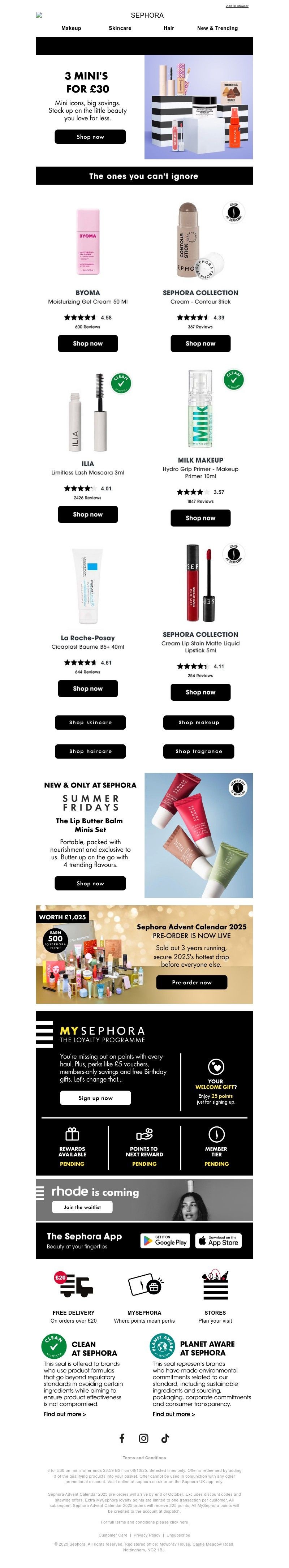289x1568 pixels.
Task: Shop now for Sephora Collection Contour Stick
Action: coord(200,343)
